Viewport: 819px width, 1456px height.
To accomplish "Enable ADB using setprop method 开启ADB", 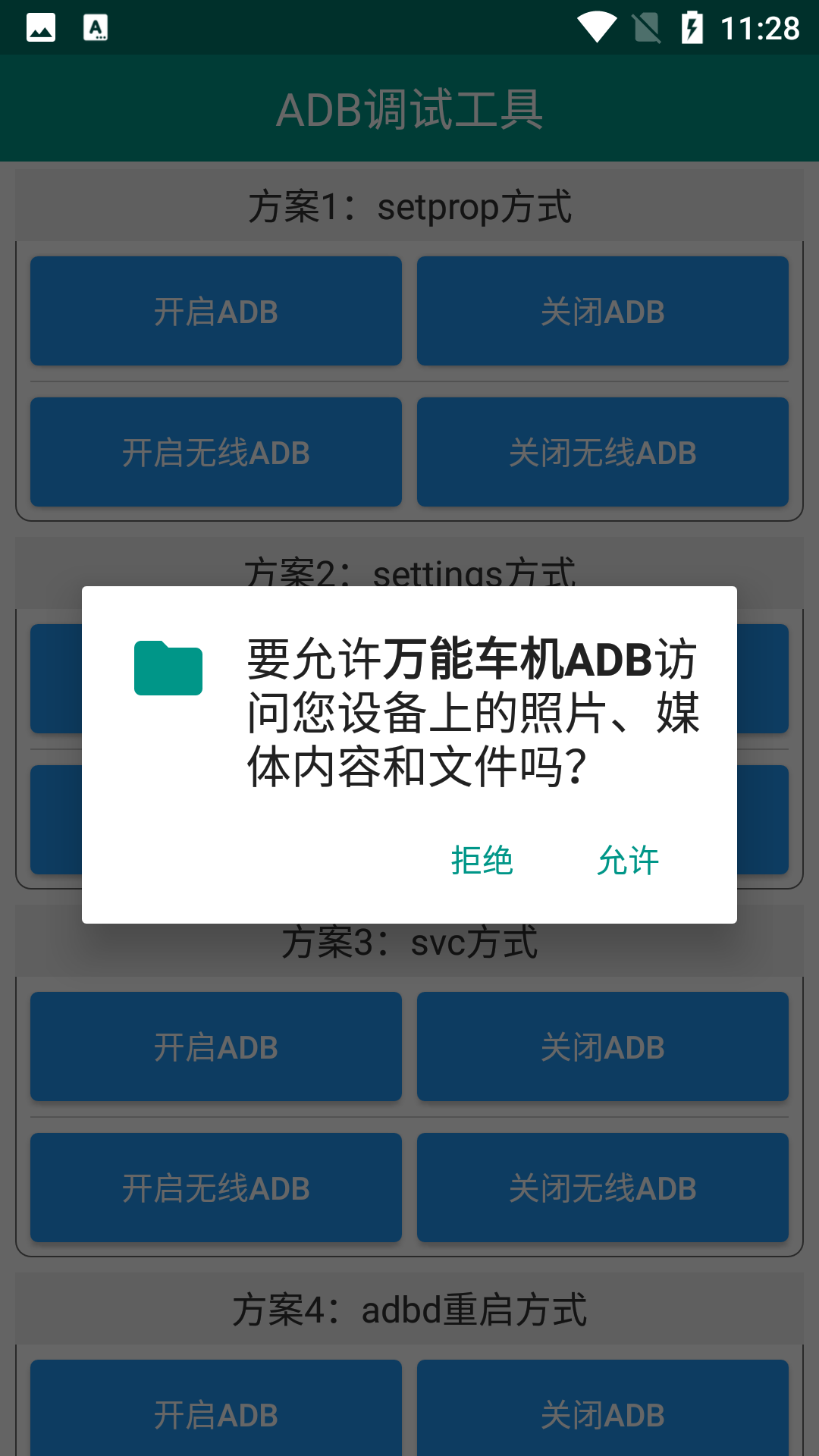I will tap(215, 310).
